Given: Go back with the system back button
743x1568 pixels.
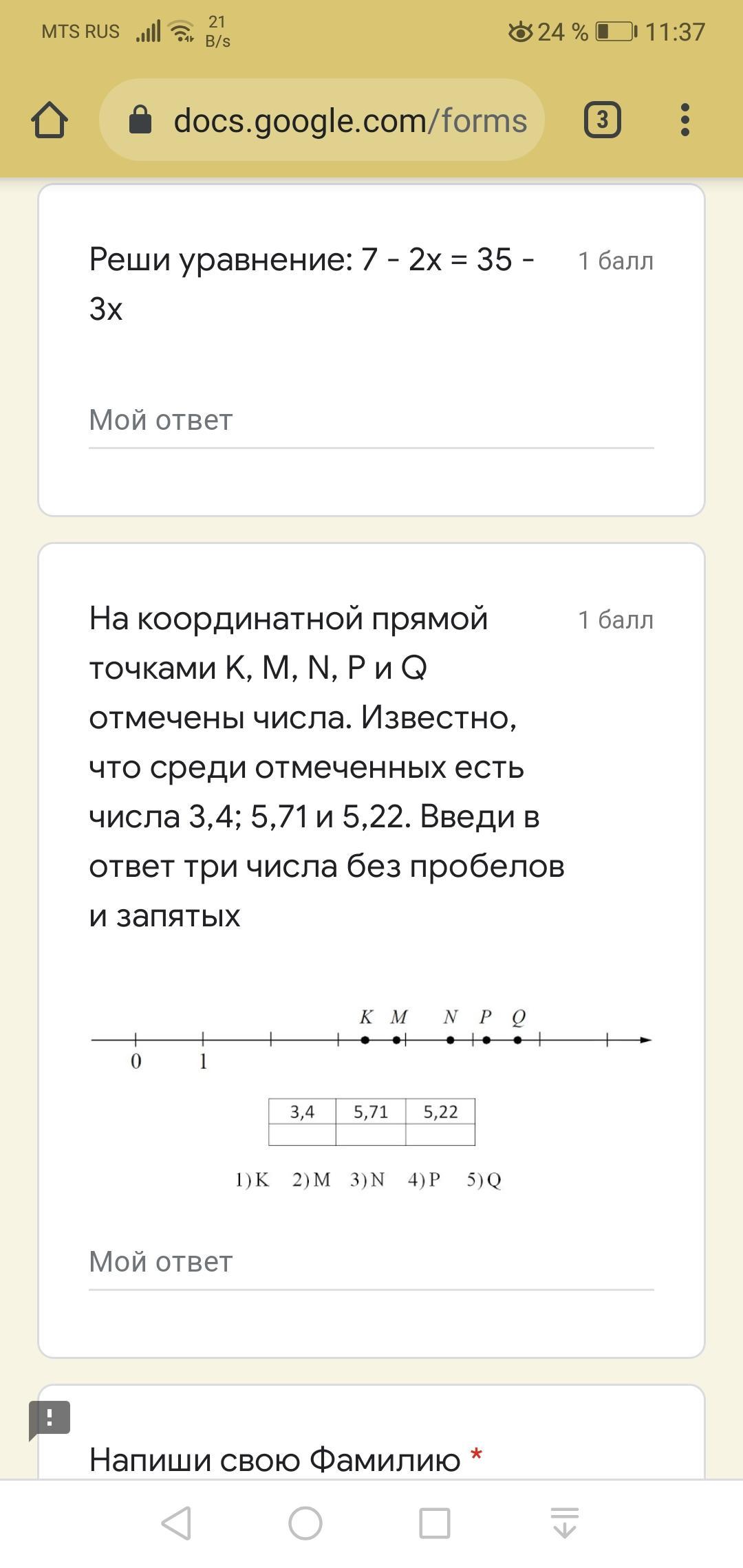Looking at the screenshot, I should point(176,1523).
